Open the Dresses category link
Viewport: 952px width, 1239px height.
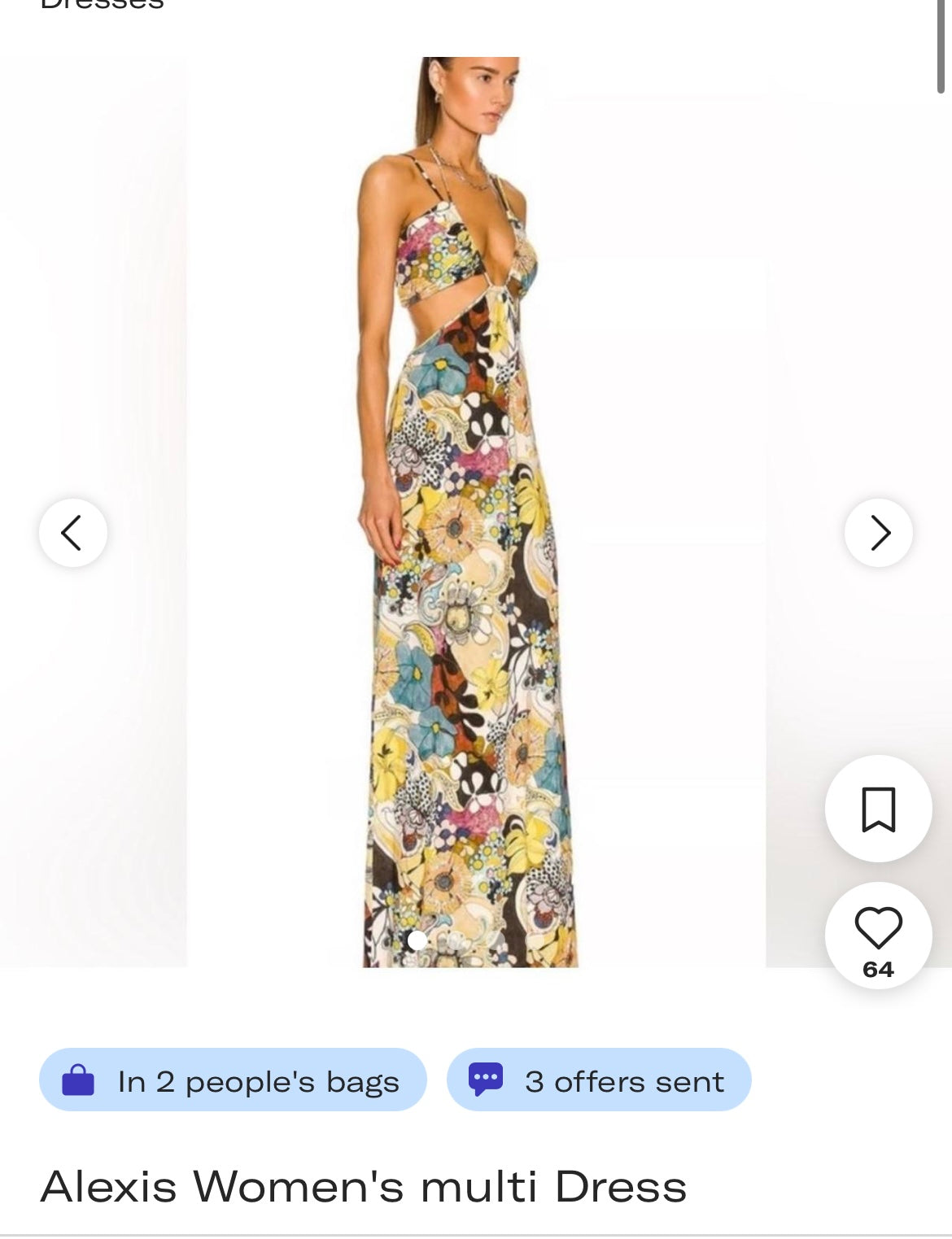click(x=103, y=5)
